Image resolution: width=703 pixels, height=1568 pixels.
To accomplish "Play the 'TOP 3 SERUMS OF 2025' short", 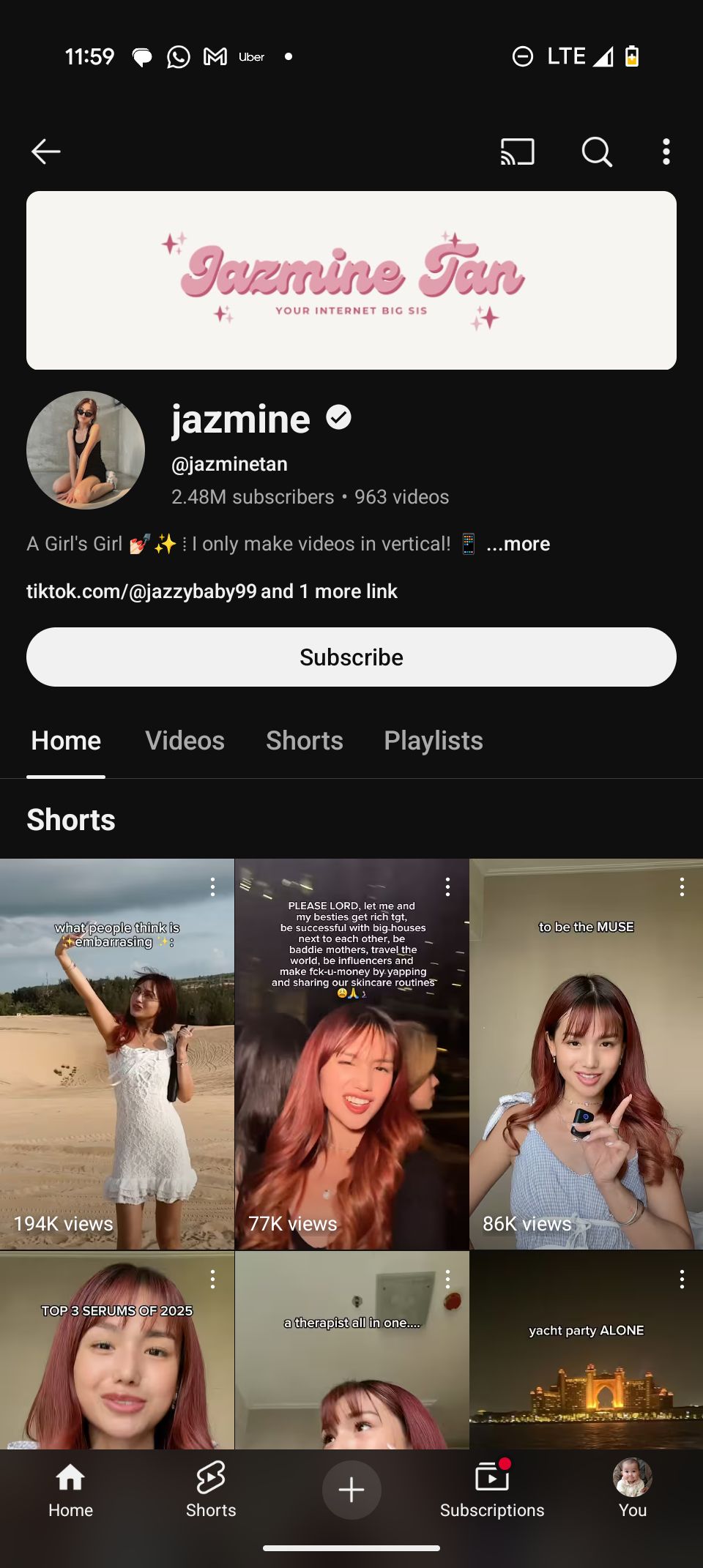I will 117,1362.
